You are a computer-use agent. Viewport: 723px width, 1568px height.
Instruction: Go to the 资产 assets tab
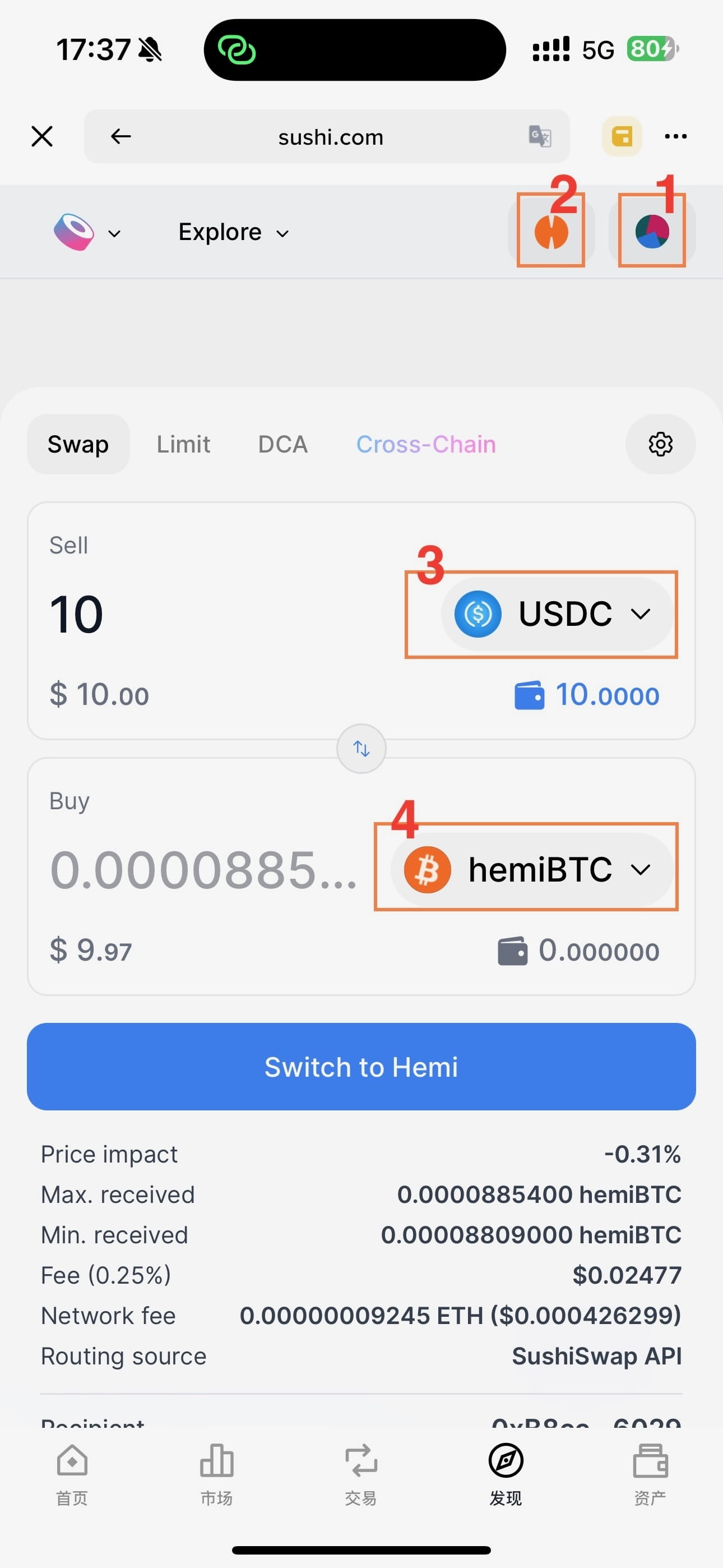coord(650,1474)
